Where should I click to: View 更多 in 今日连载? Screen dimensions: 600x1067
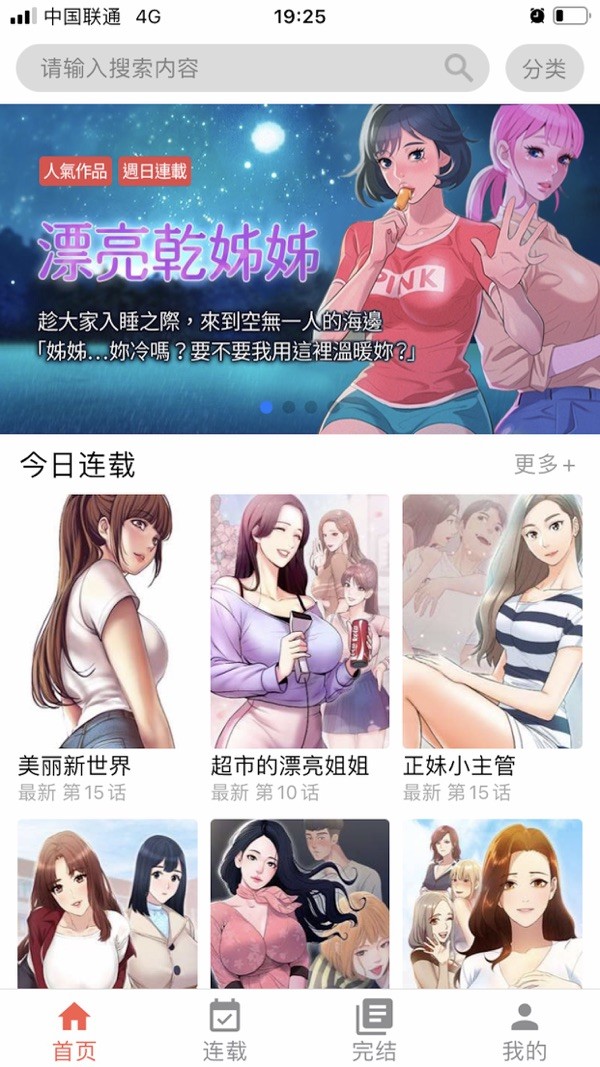coord(544,465)
